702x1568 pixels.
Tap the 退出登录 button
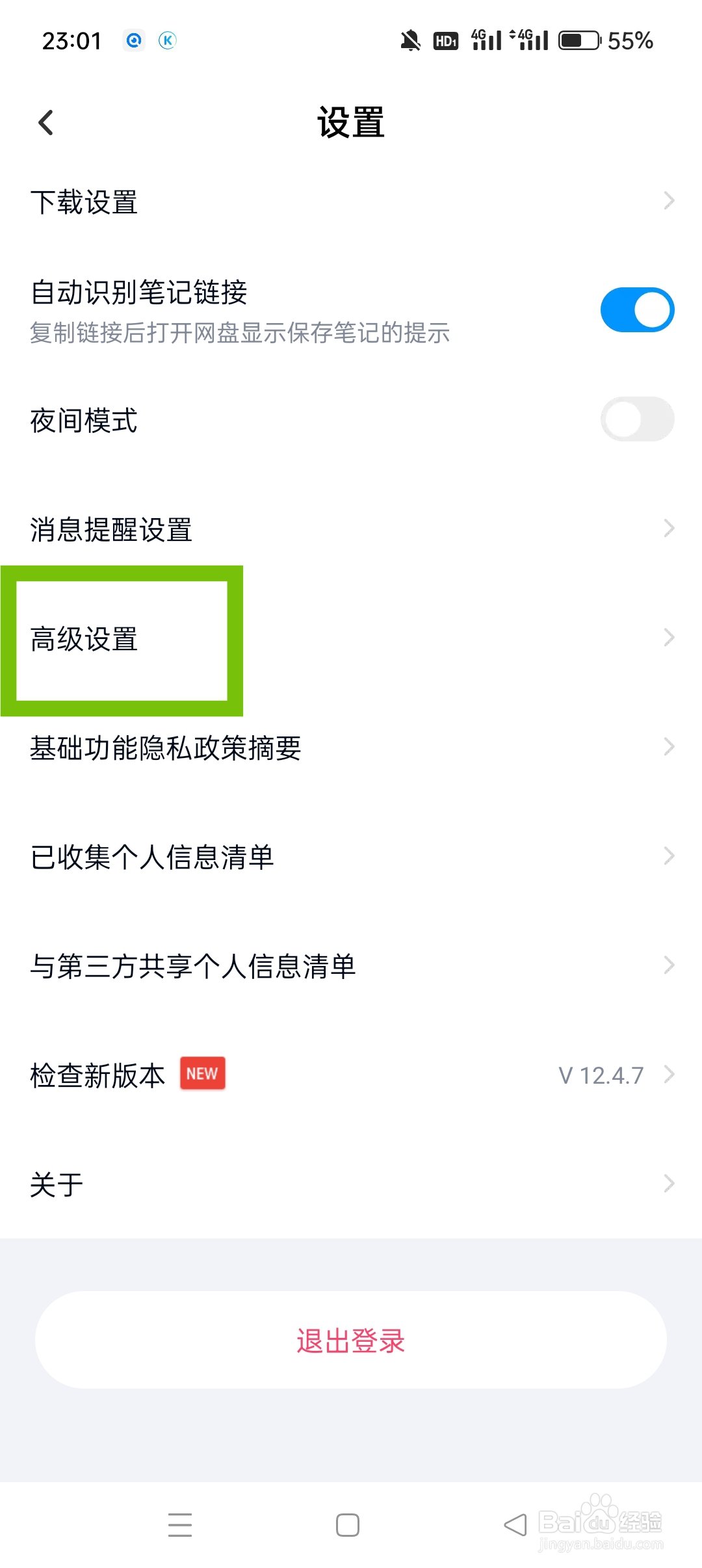[x=350, y=1341]
